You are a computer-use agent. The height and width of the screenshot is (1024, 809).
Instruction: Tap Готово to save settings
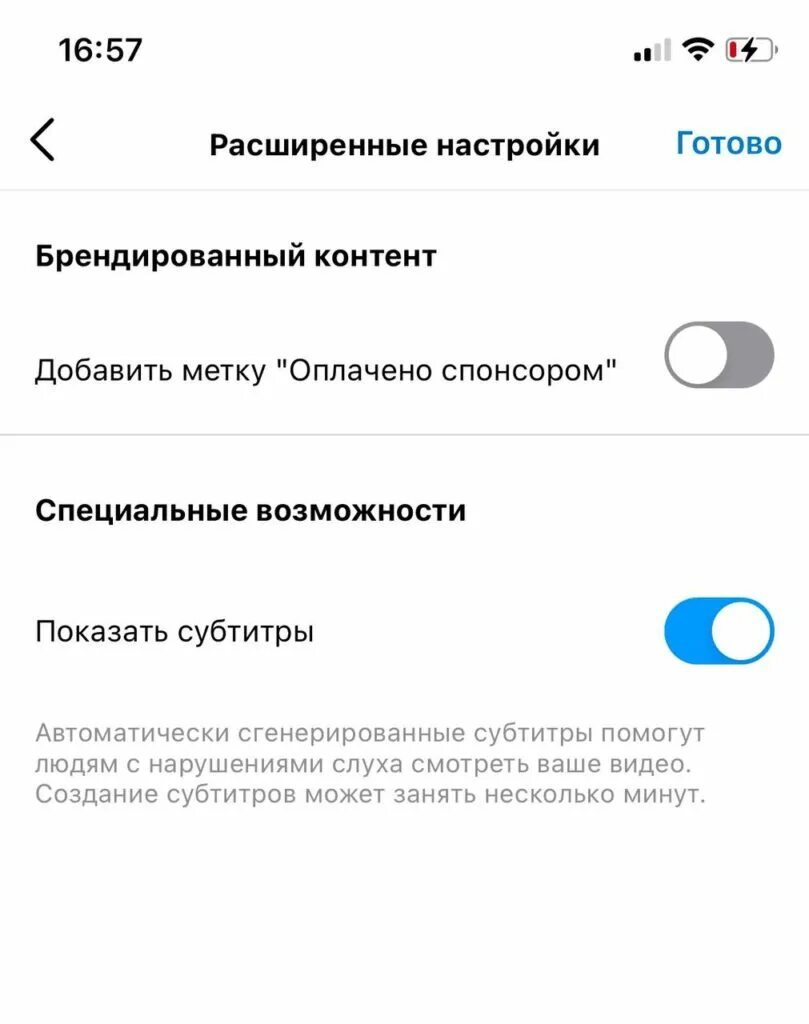pyautogui.click(x=728, y=143)
